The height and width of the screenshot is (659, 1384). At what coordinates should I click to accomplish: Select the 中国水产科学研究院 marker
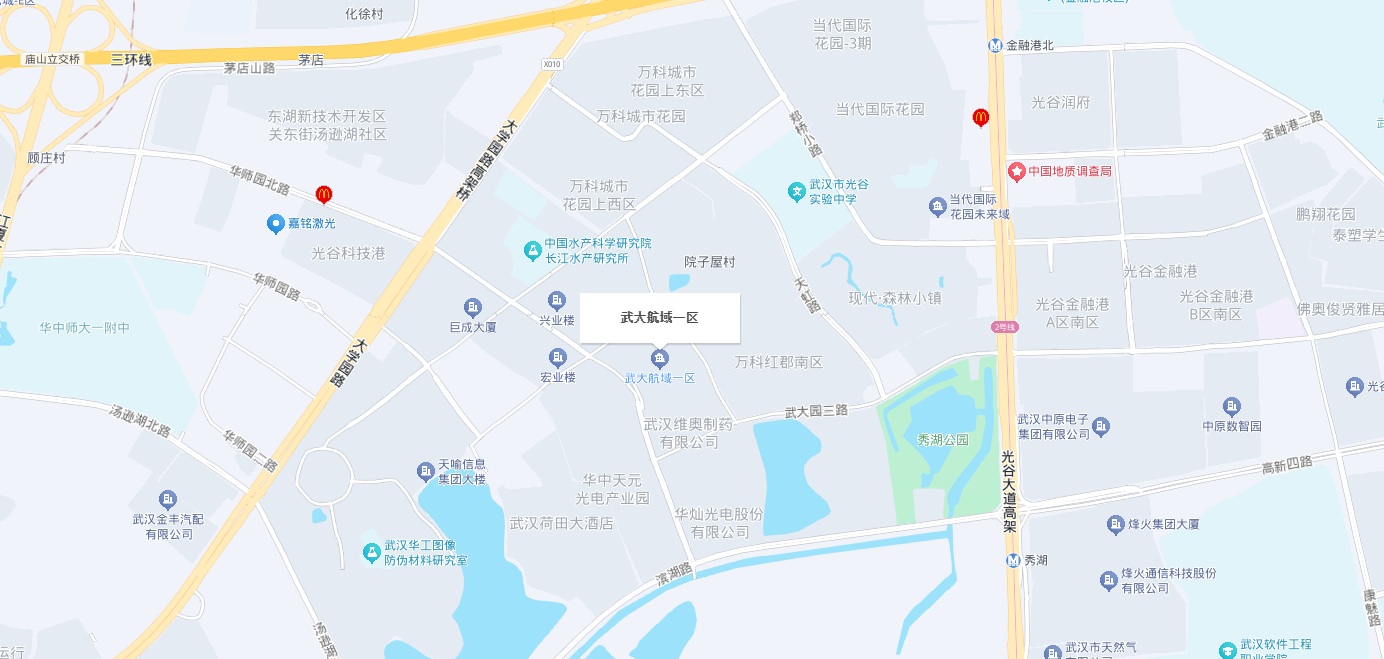(532, 249)
